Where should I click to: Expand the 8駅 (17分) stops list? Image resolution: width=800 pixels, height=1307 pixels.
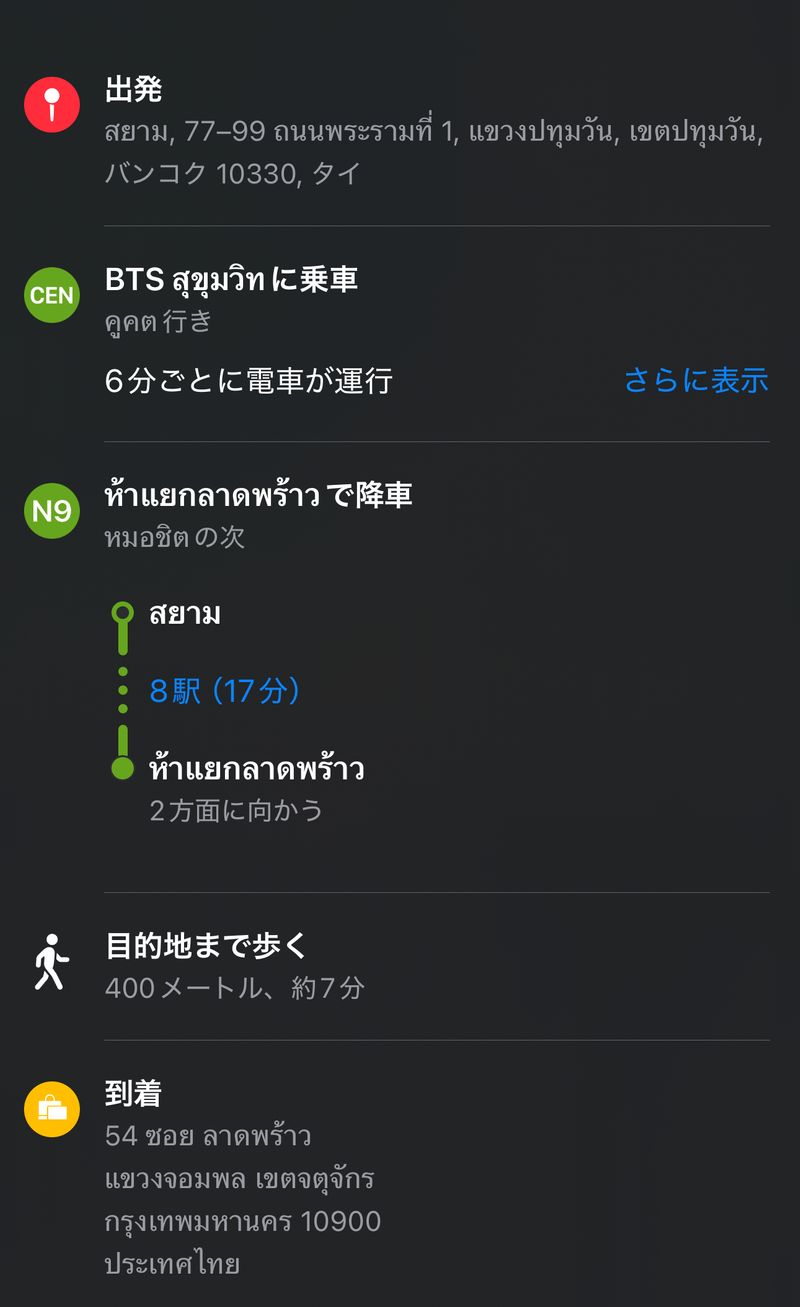224,691
